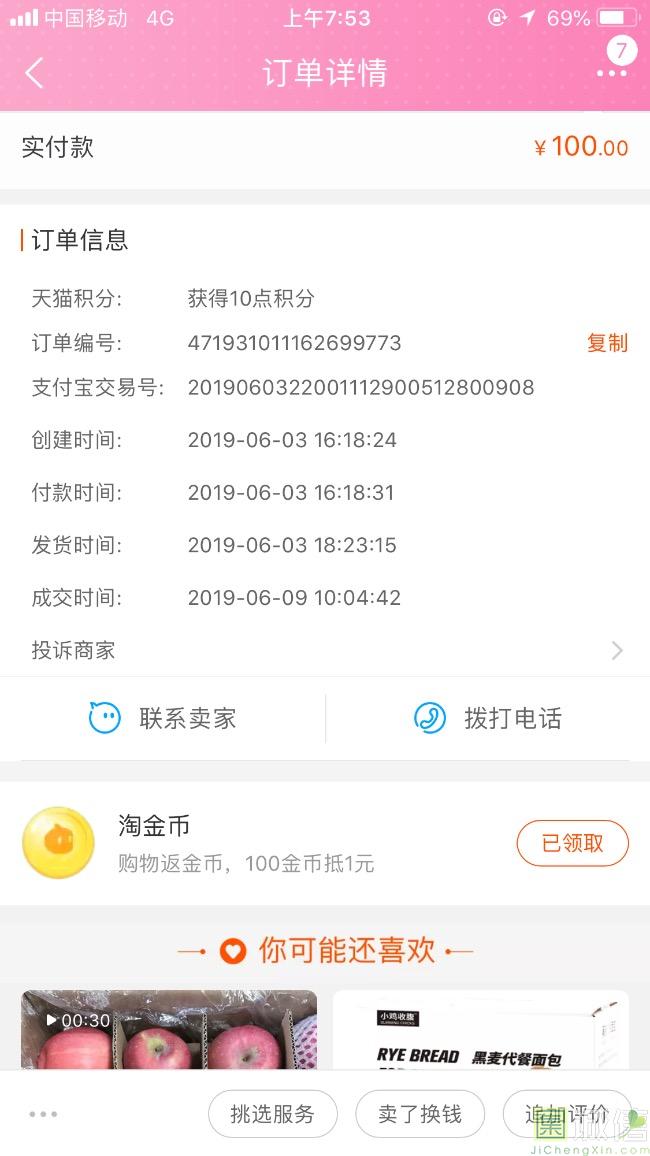
Task: Copy the order number with 复制
Action: click(x=607, y=343)
